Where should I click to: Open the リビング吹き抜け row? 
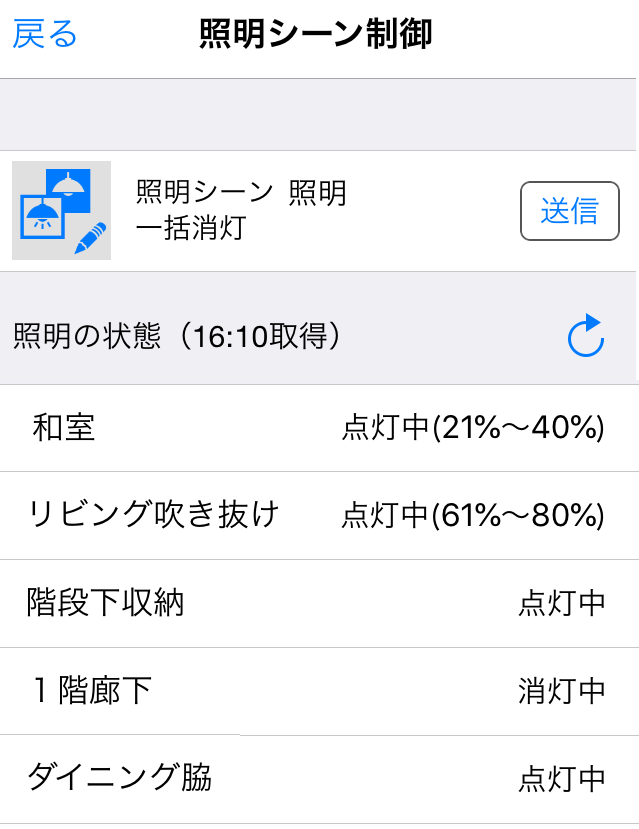pos(319,515)
